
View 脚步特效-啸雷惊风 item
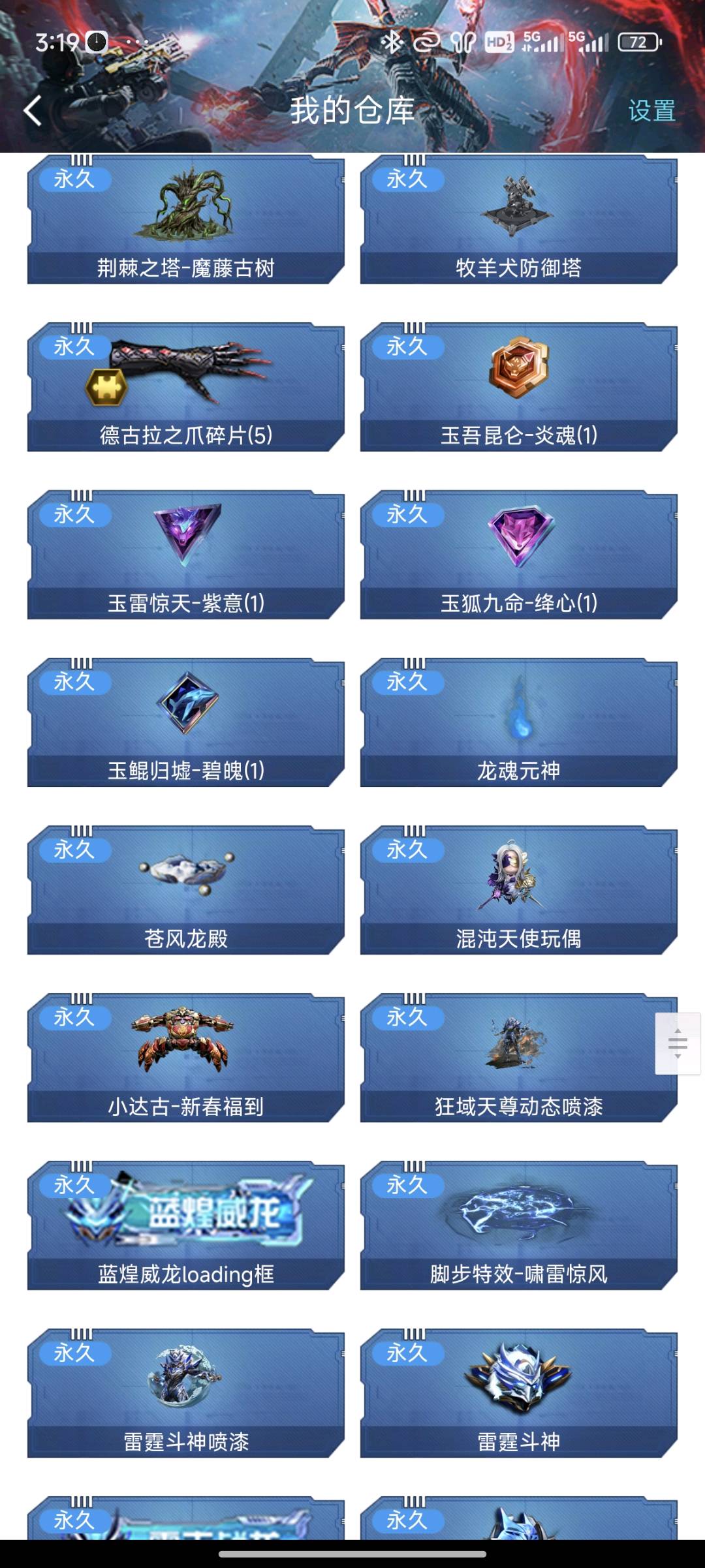519,1225
